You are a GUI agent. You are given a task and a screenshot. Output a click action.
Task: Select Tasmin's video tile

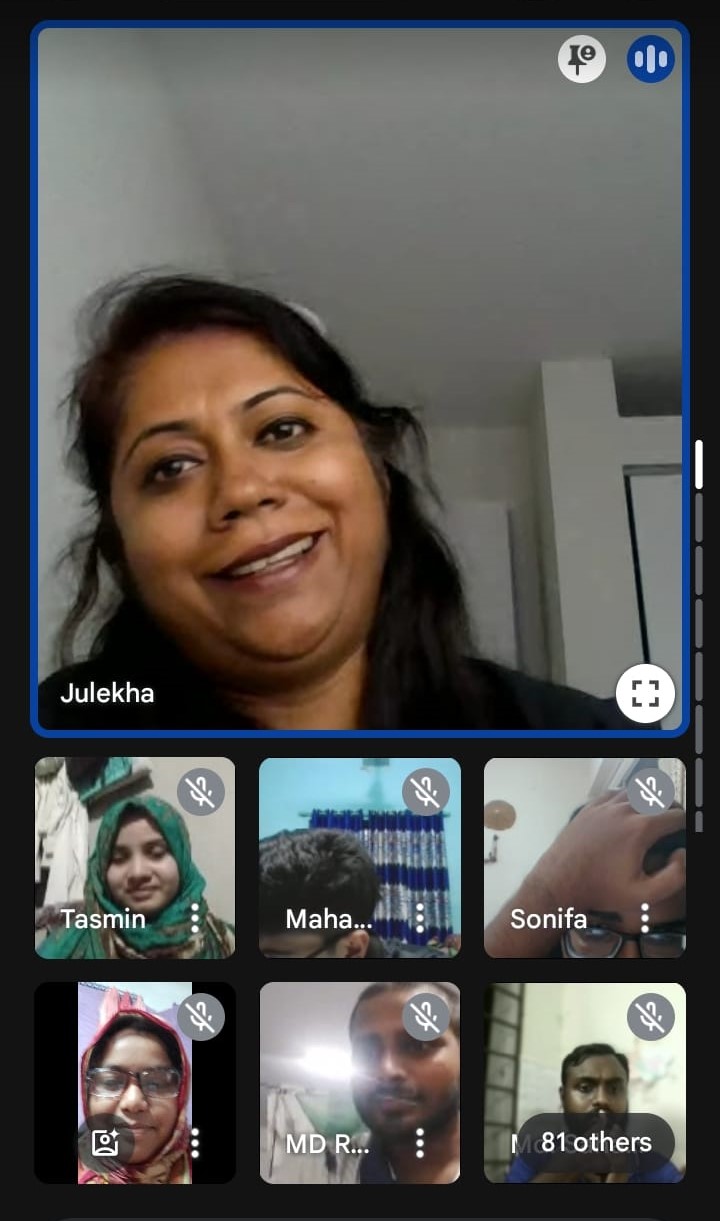(120, 850)
